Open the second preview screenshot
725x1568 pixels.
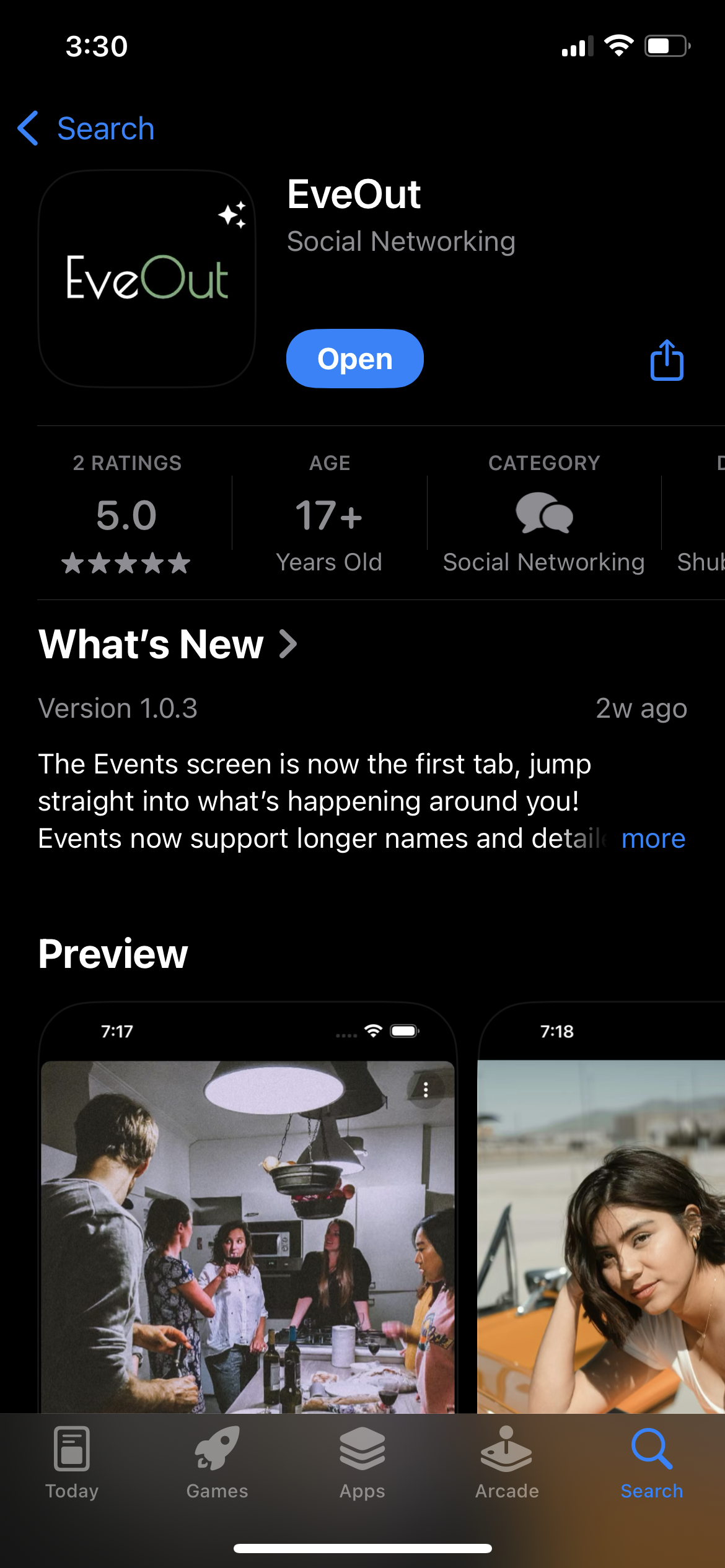point(601,1208)
